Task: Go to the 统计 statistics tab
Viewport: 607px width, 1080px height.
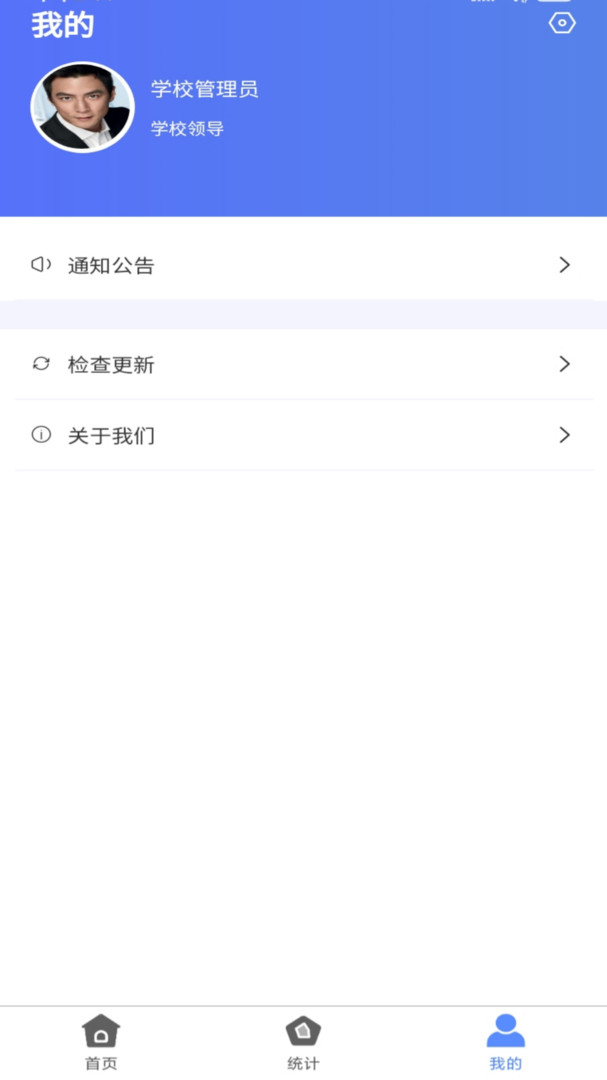Action: click(303, 1042)
